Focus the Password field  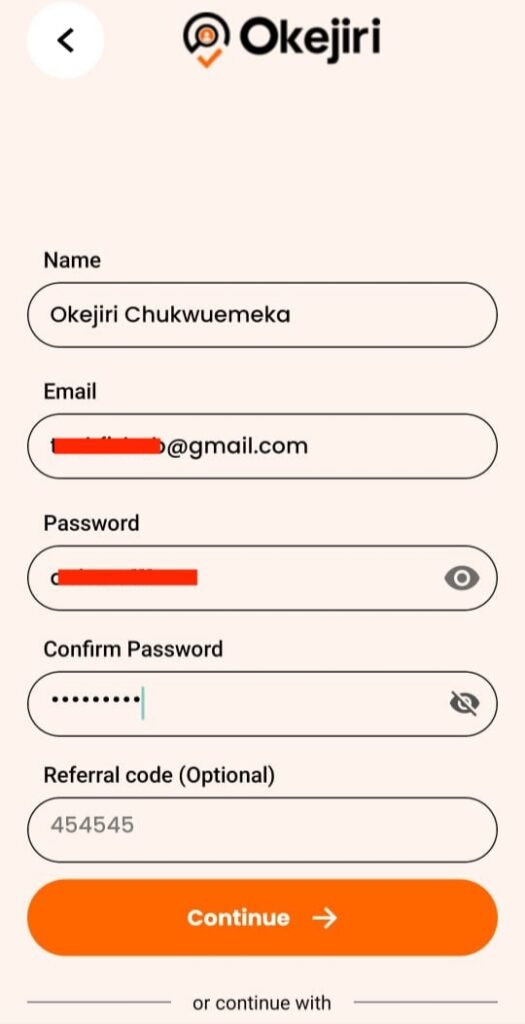coord(262,578)
